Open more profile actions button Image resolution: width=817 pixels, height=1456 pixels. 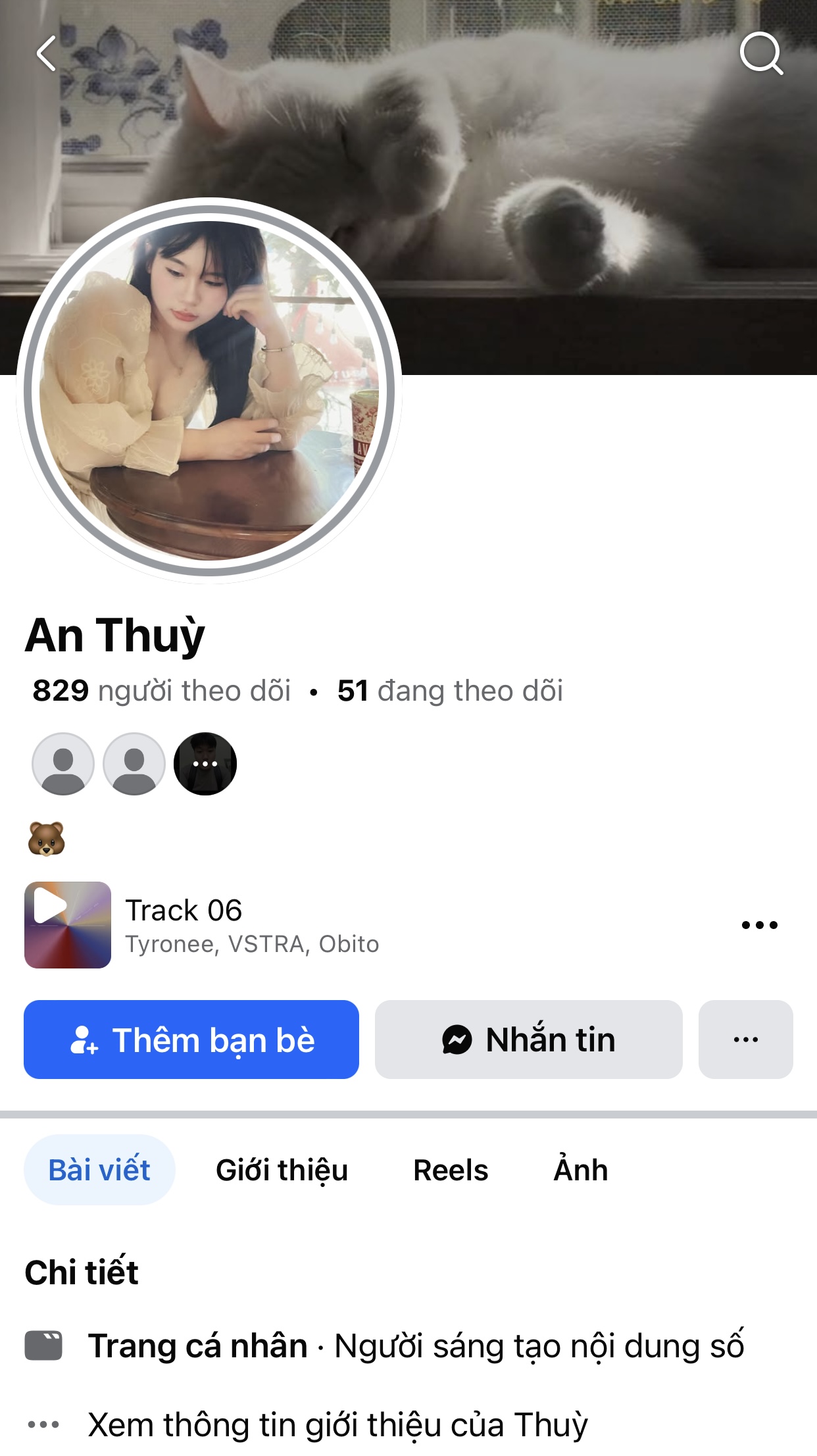[745, 1040]
